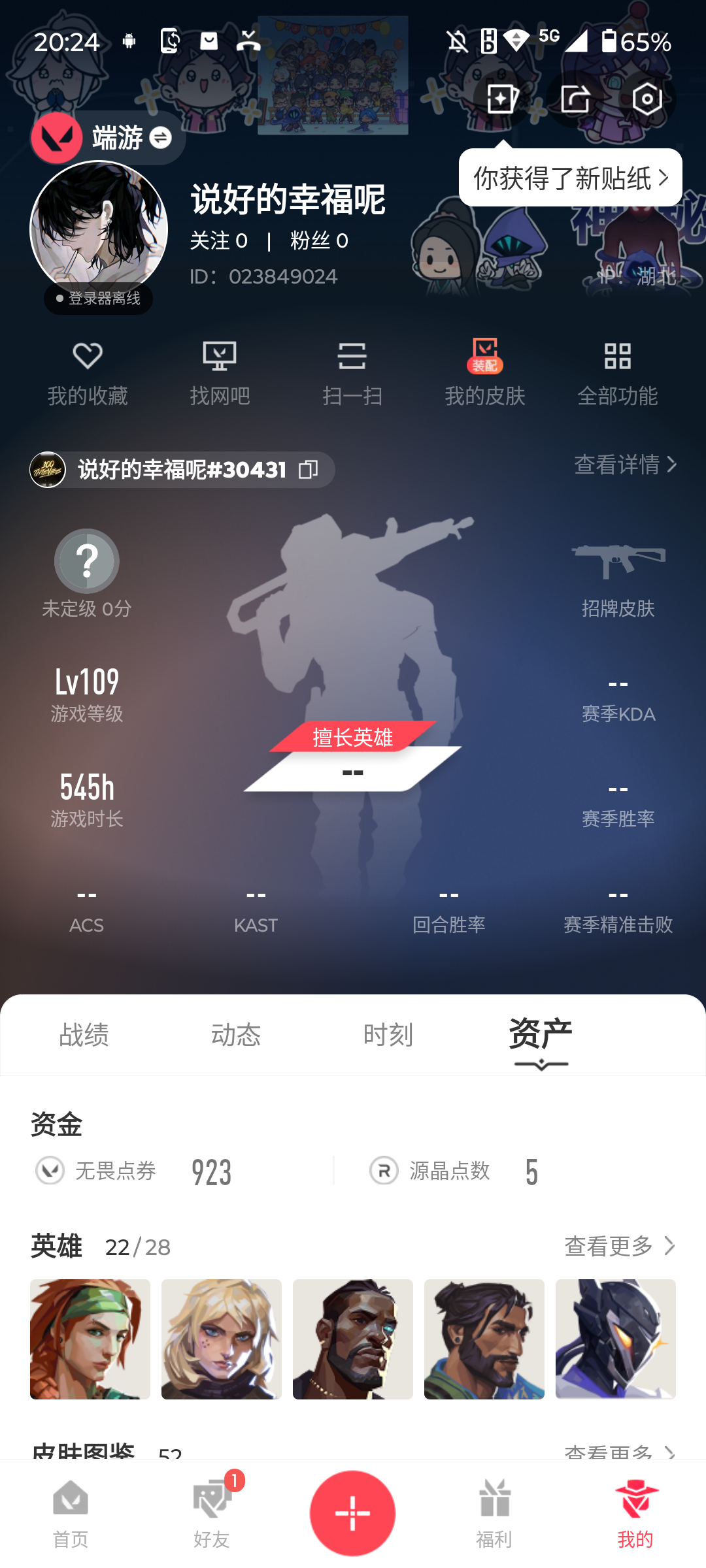Share this profile page
The width and height of the screenshot is (706, 1568).
[575, 99]
